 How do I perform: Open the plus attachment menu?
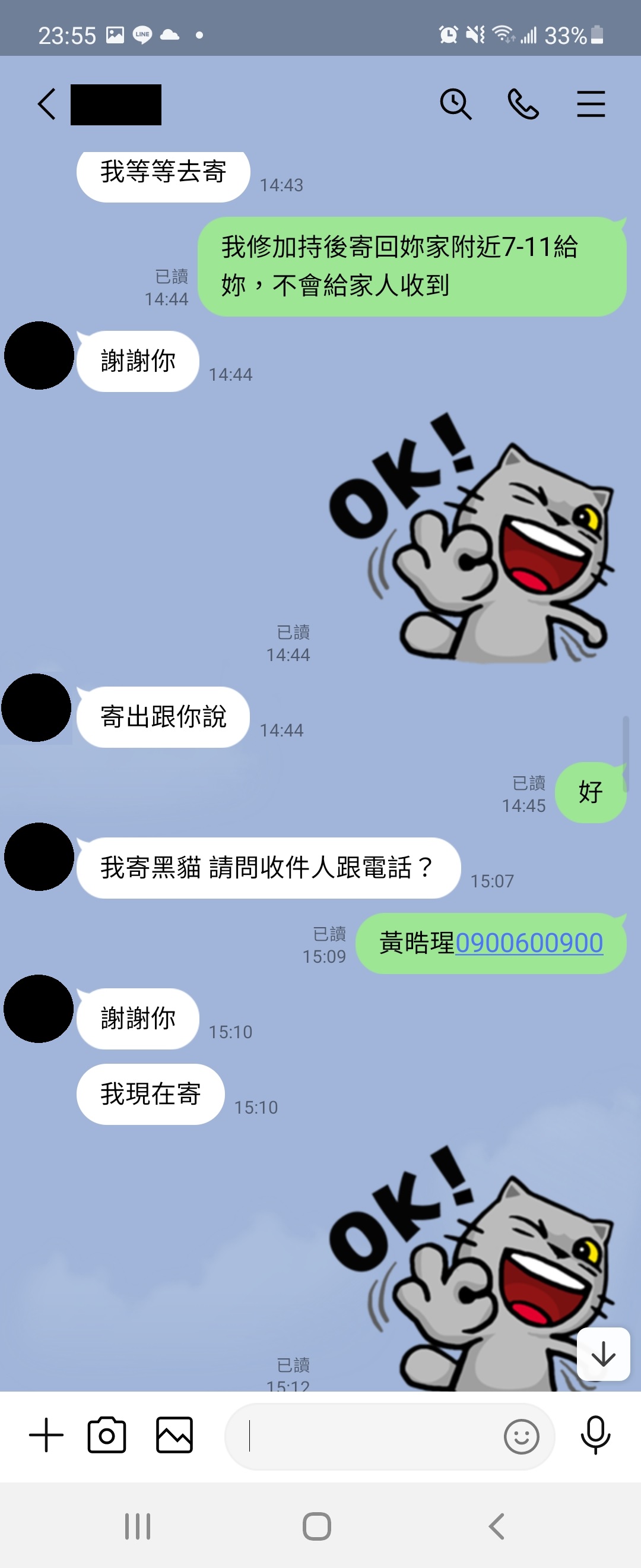coord(46,1436)
